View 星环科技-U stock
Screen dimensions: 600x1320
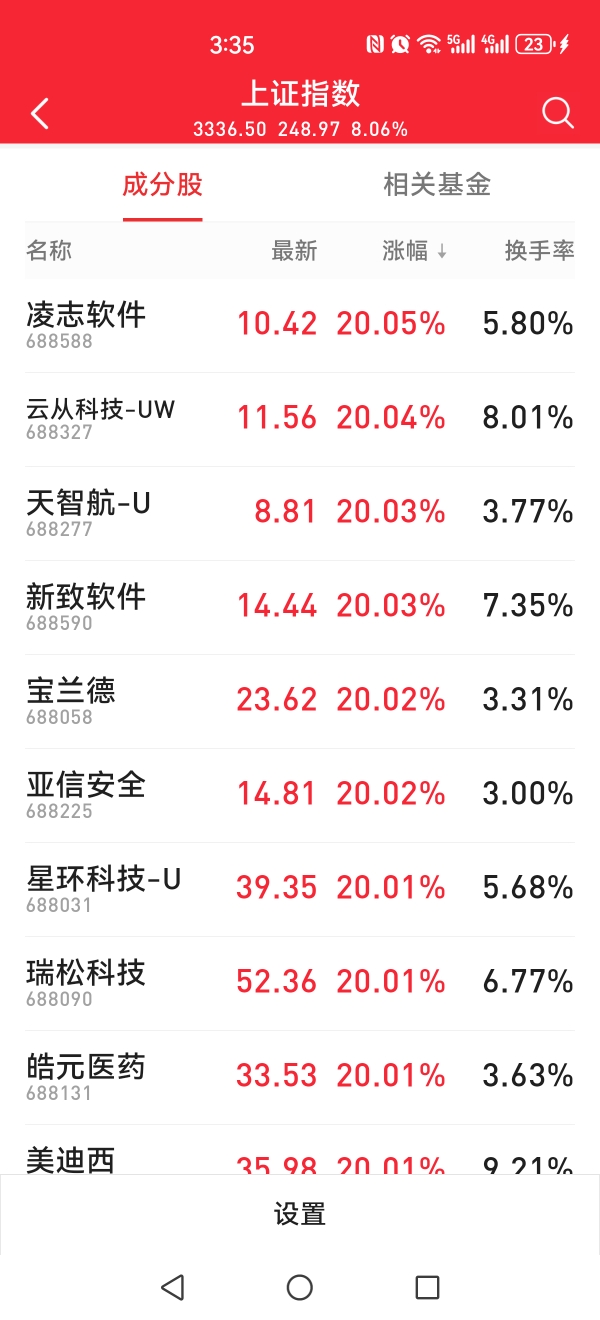[x=300, y=889]
